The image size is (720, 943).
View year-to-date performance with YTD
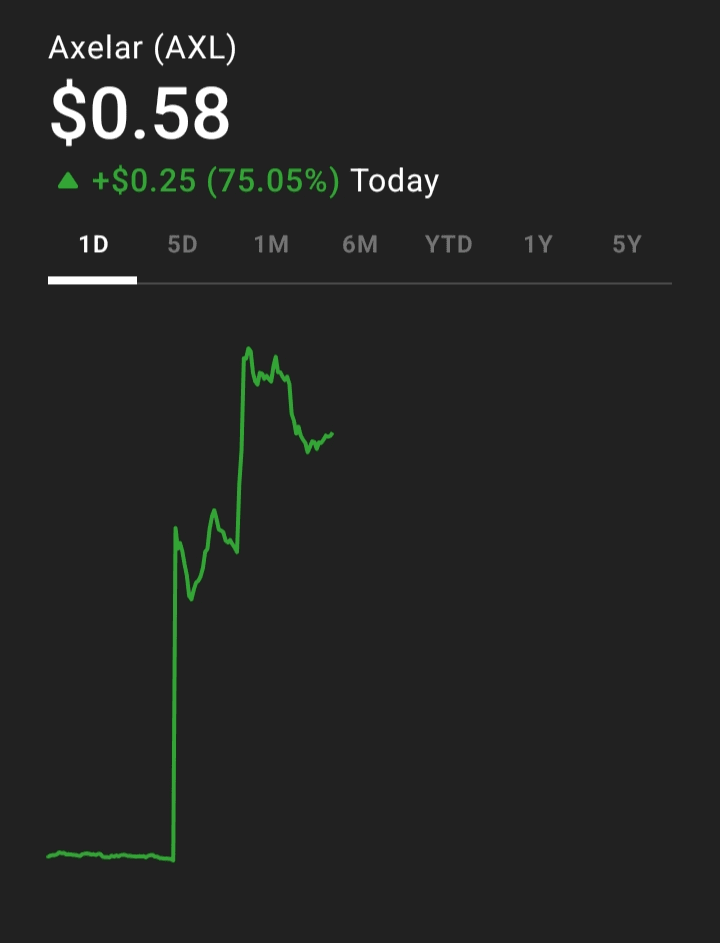pos(449,245)
